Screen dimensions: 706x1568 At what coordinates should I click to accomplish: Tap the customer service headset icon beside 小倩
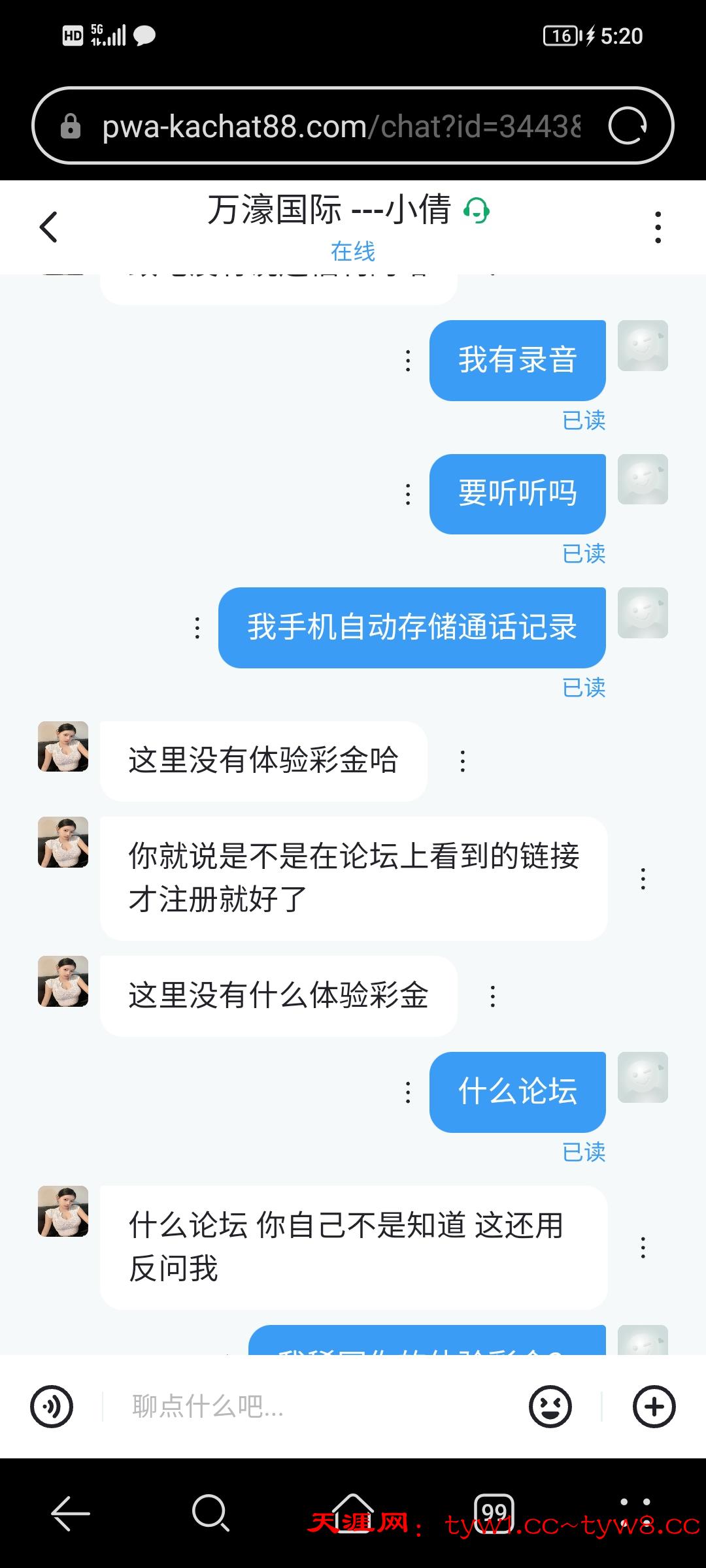pos(477,211)
